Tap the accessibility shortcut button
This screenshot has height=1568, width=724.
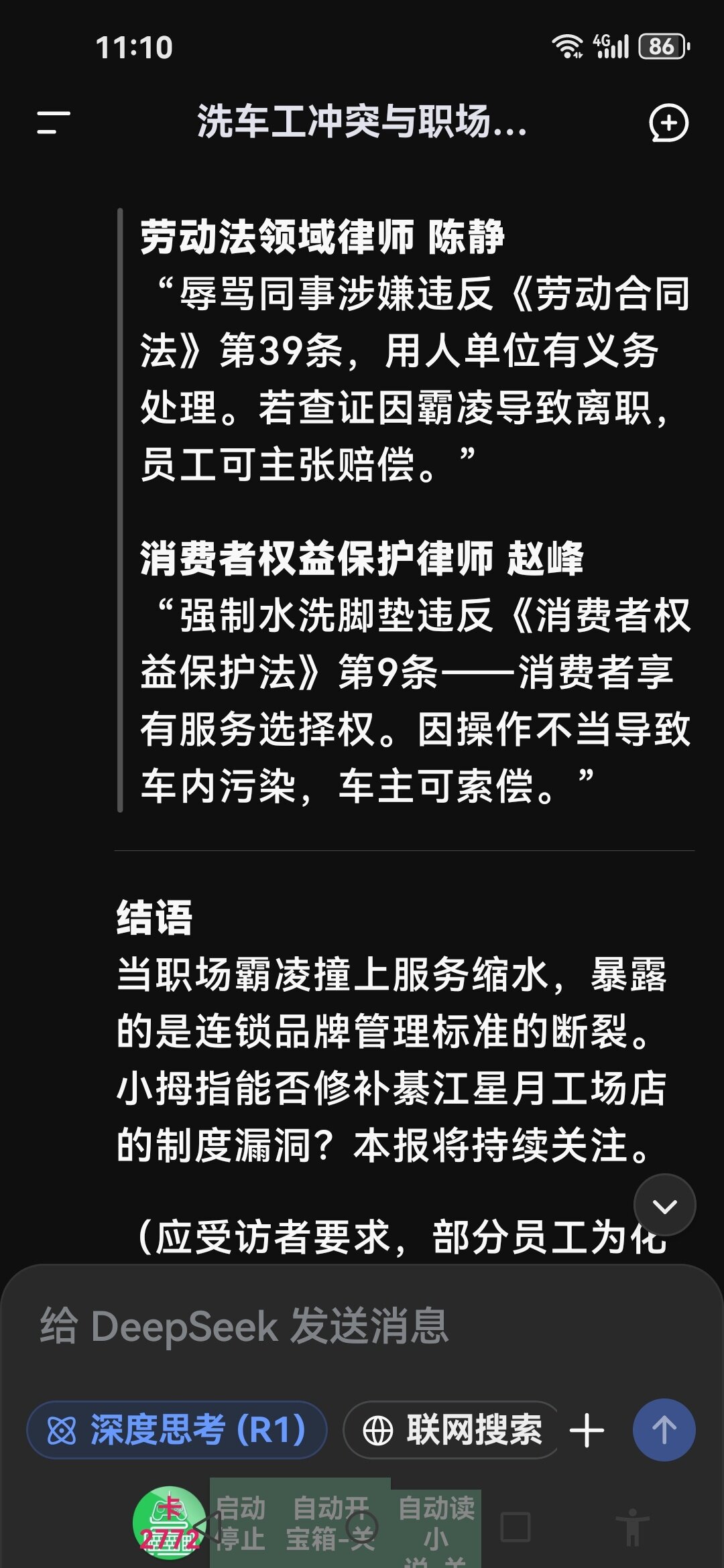(x=632, y=1528)
